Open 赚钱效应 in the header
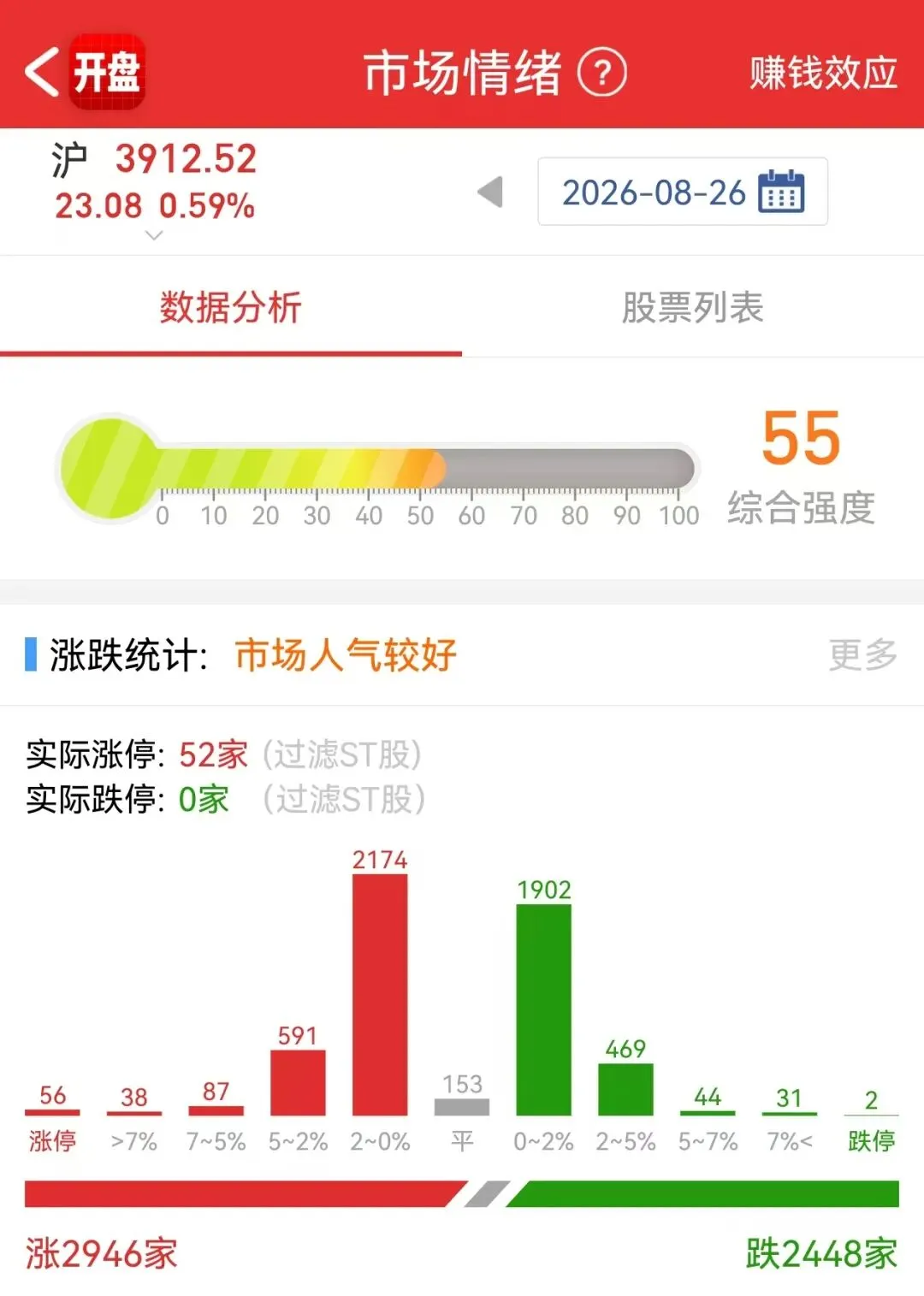Screen dimensions: 924x1296 (823, 73)
